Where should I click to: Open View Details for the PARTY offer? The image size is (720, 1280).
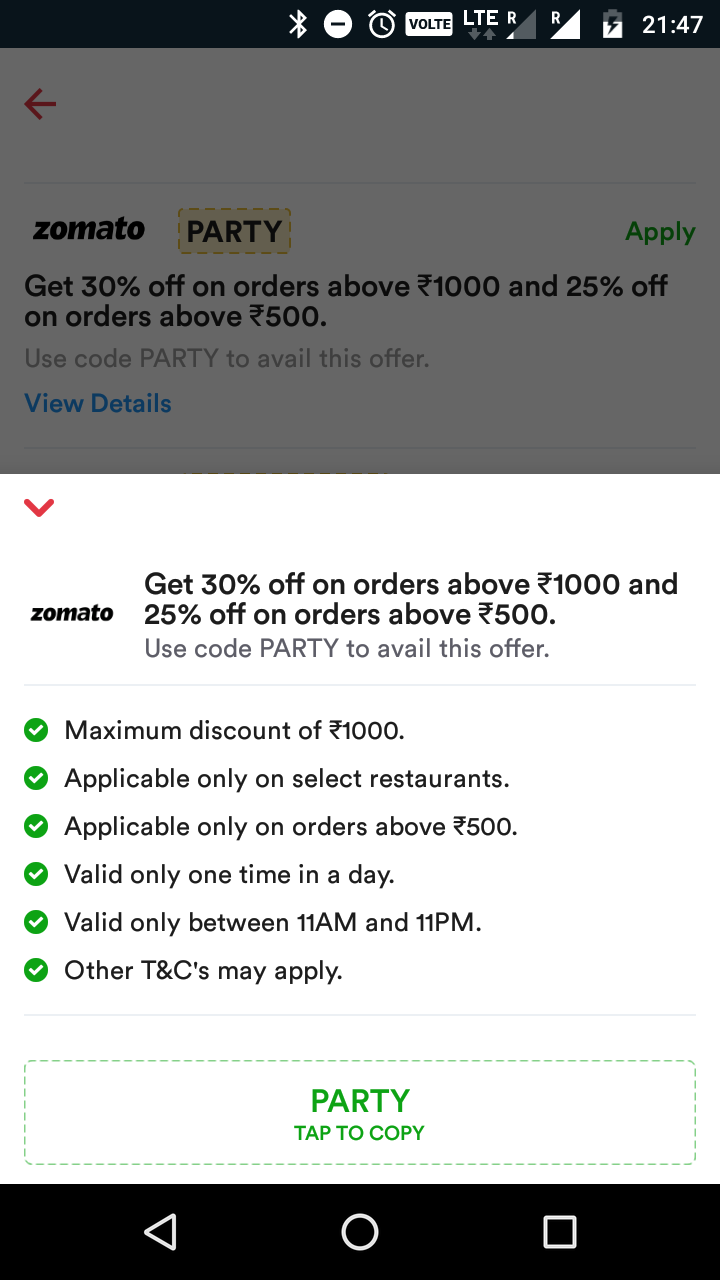(98, 403)
